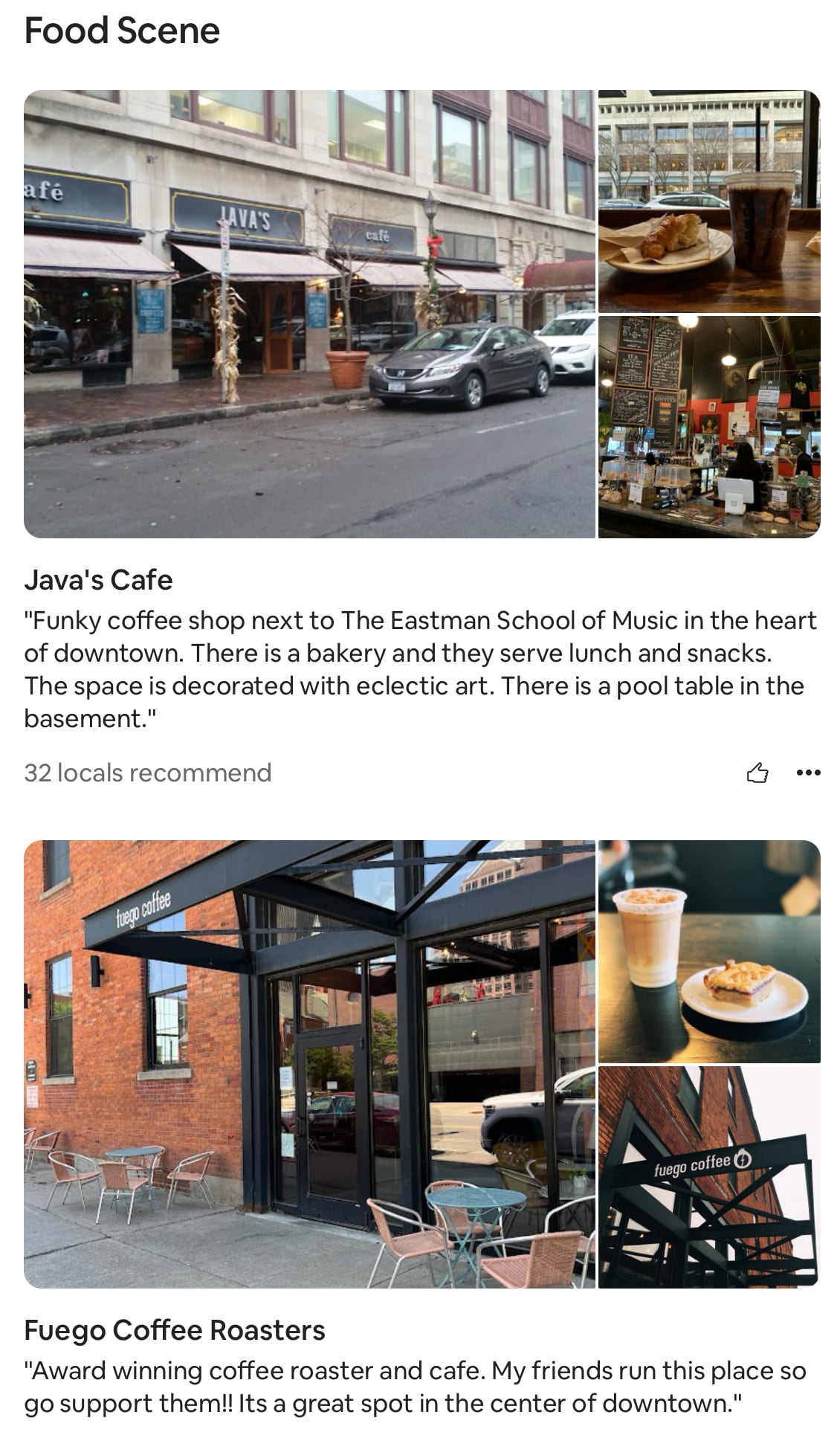View Fuego latte and pastry photo
Viewport: 840px width, 1435px height.
pos(709,952)
